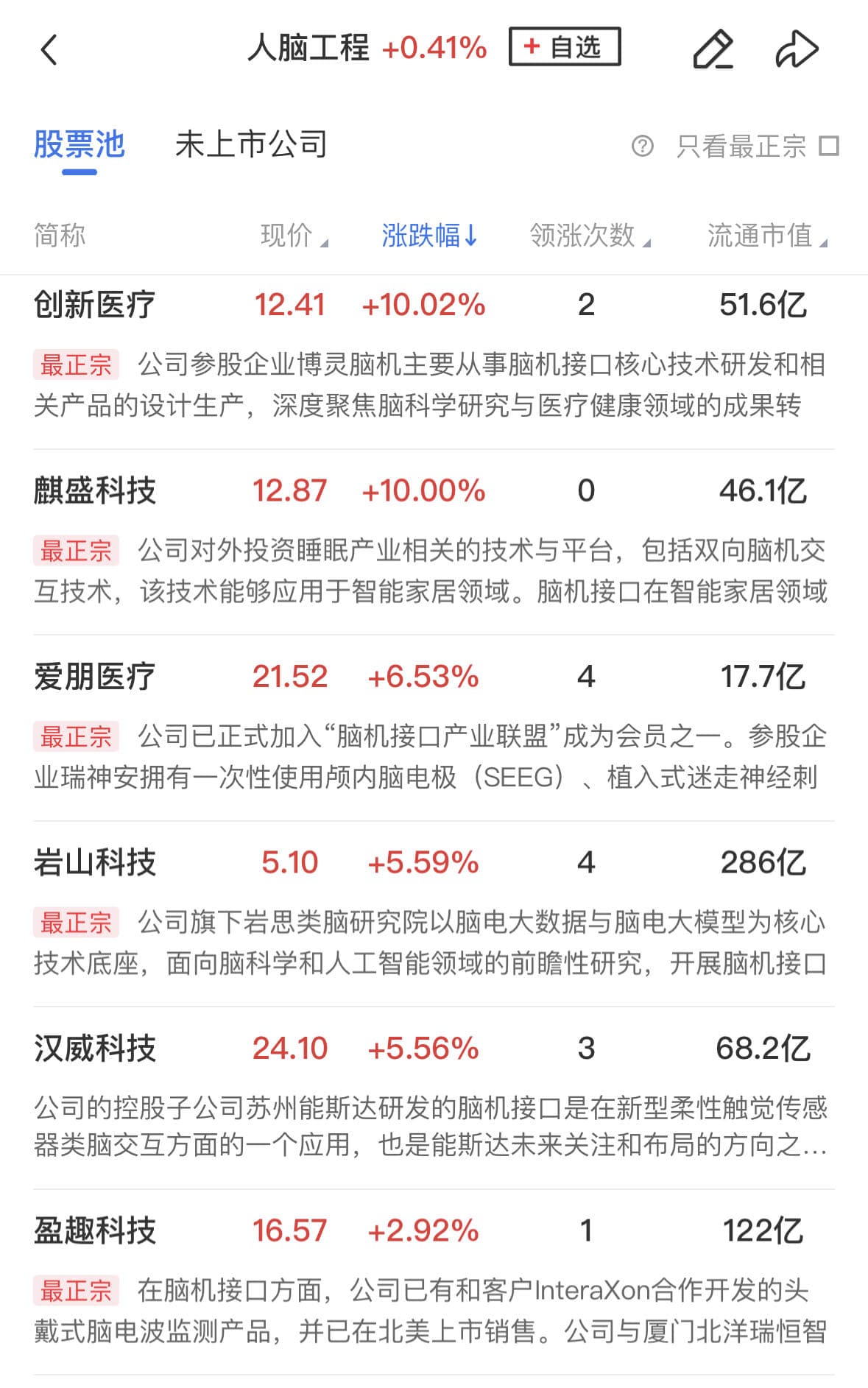The width and height of the screenshot is (868, 1388).
Task: Select the 股票池 tab
Action: pos(80,144)
